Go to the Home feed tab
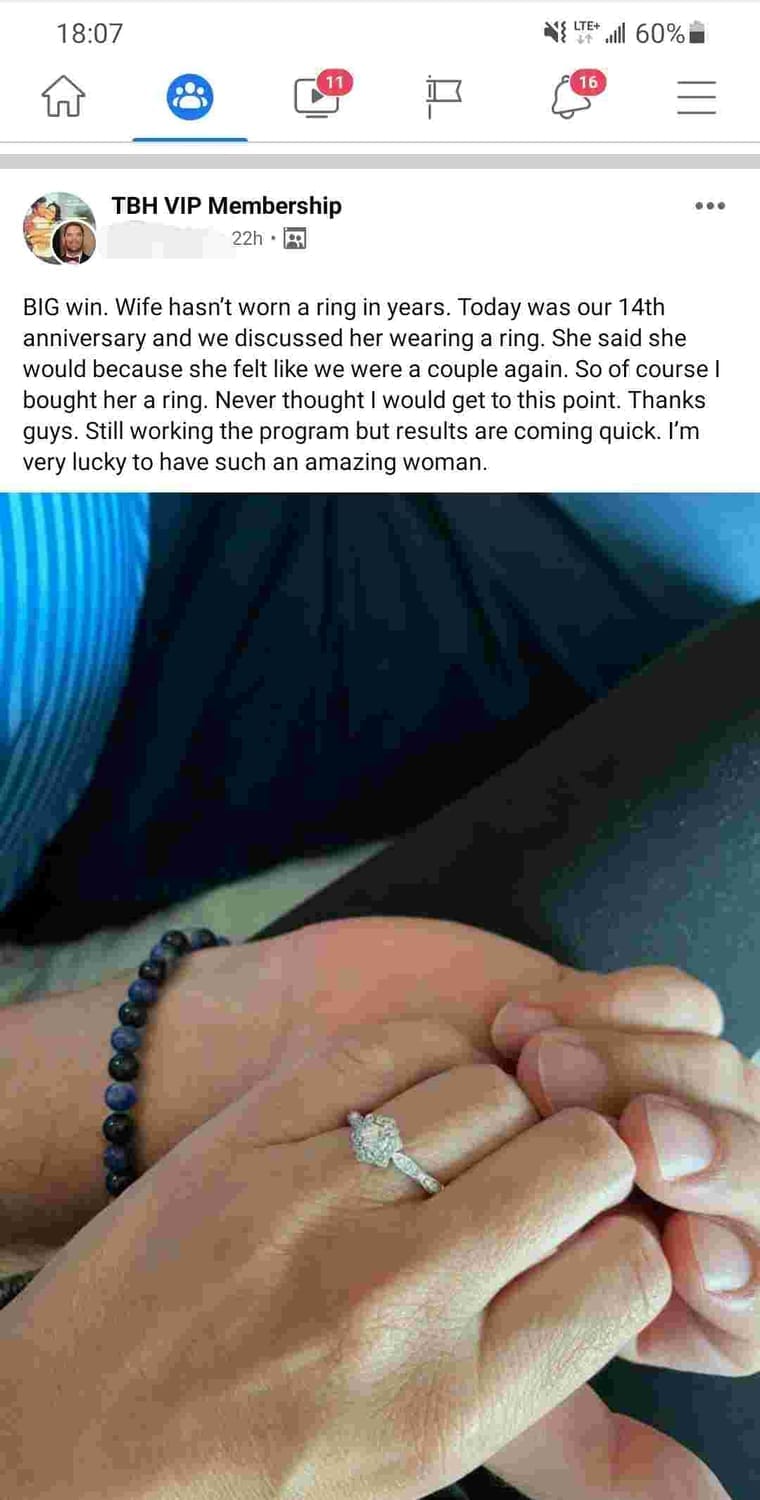Viewport: 760px width, 1500px height. (63, 98)
